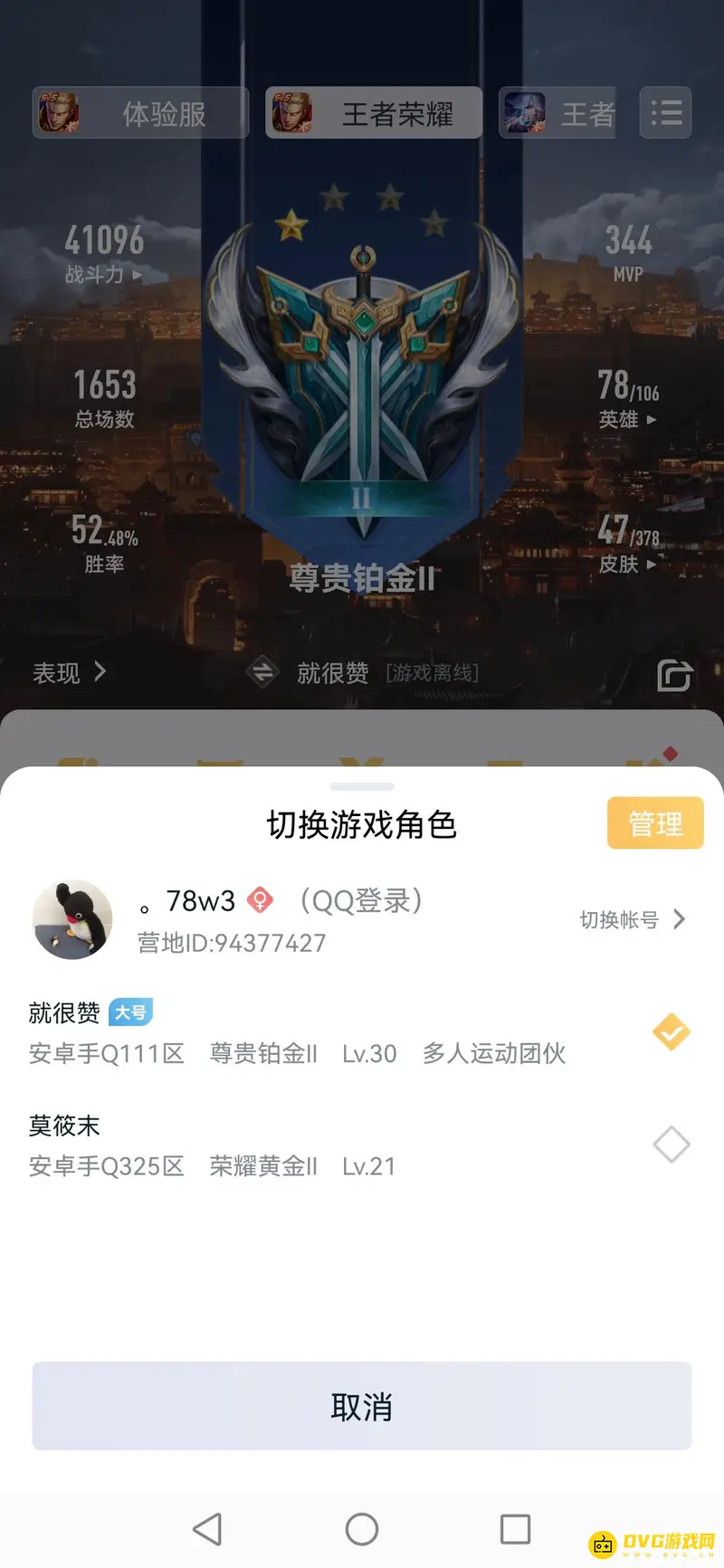Image resolution: width=724 pixels, height=1568 pixels.
Task: Tap the penguin avatar thumbnail
Action: pyautogui.click(x=72, y=920)
